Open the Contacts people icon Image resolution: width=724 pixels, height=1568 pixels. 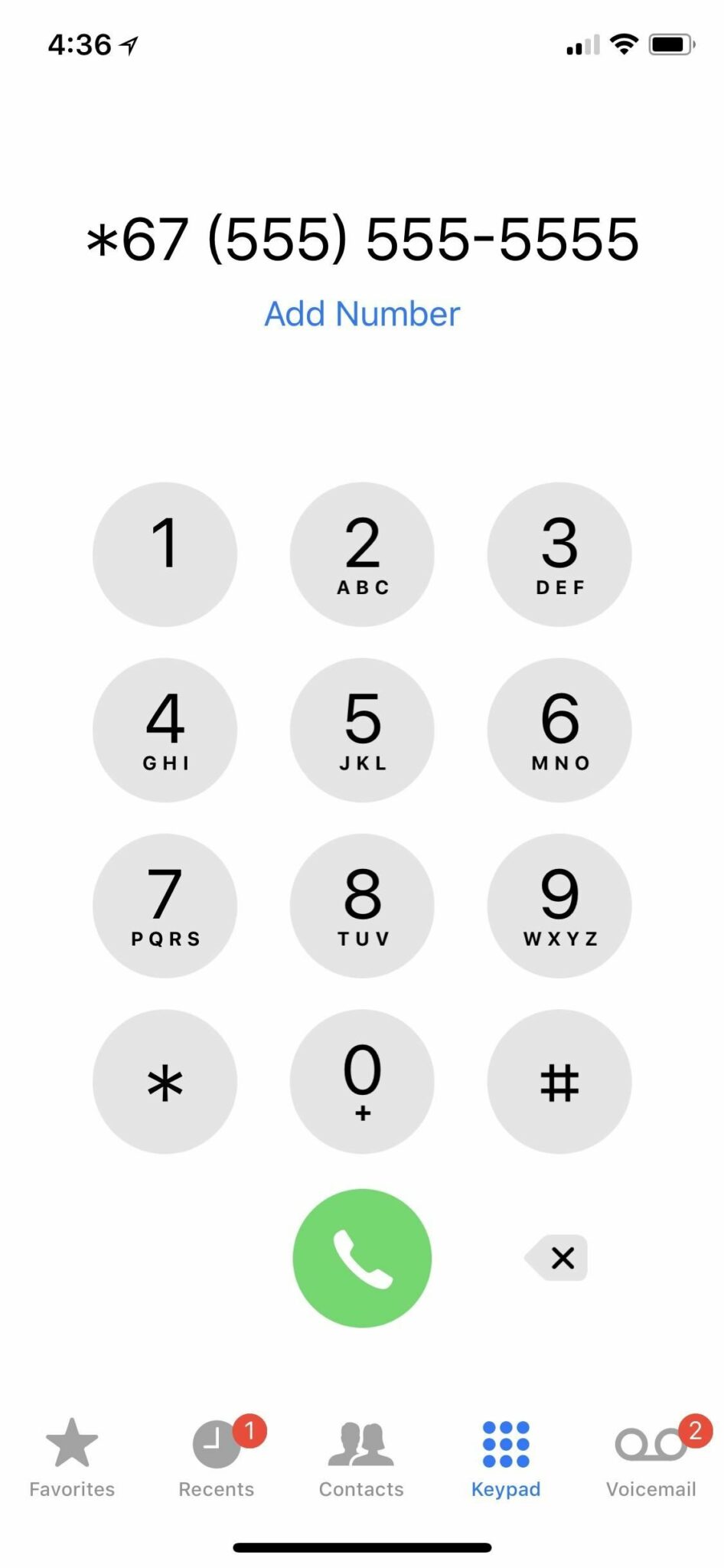click(x=361, y=1446)
